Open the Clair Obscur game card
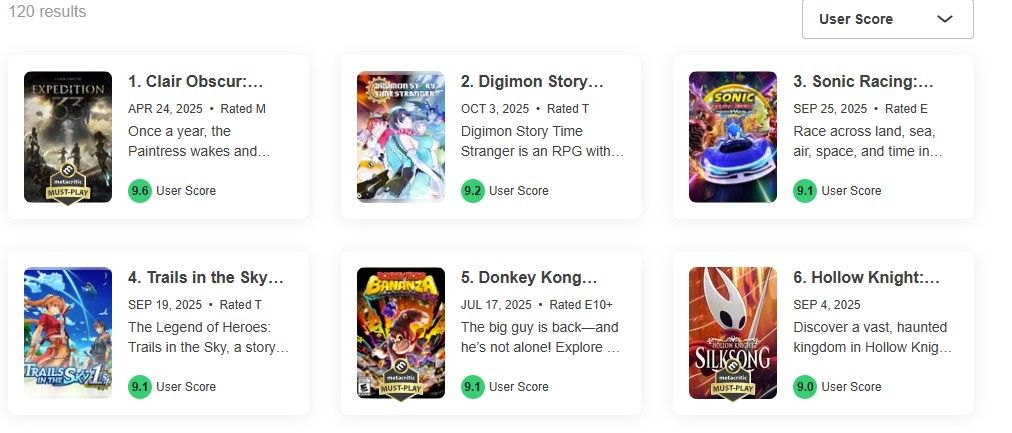Screen dimensions: 1012x433 195,82
